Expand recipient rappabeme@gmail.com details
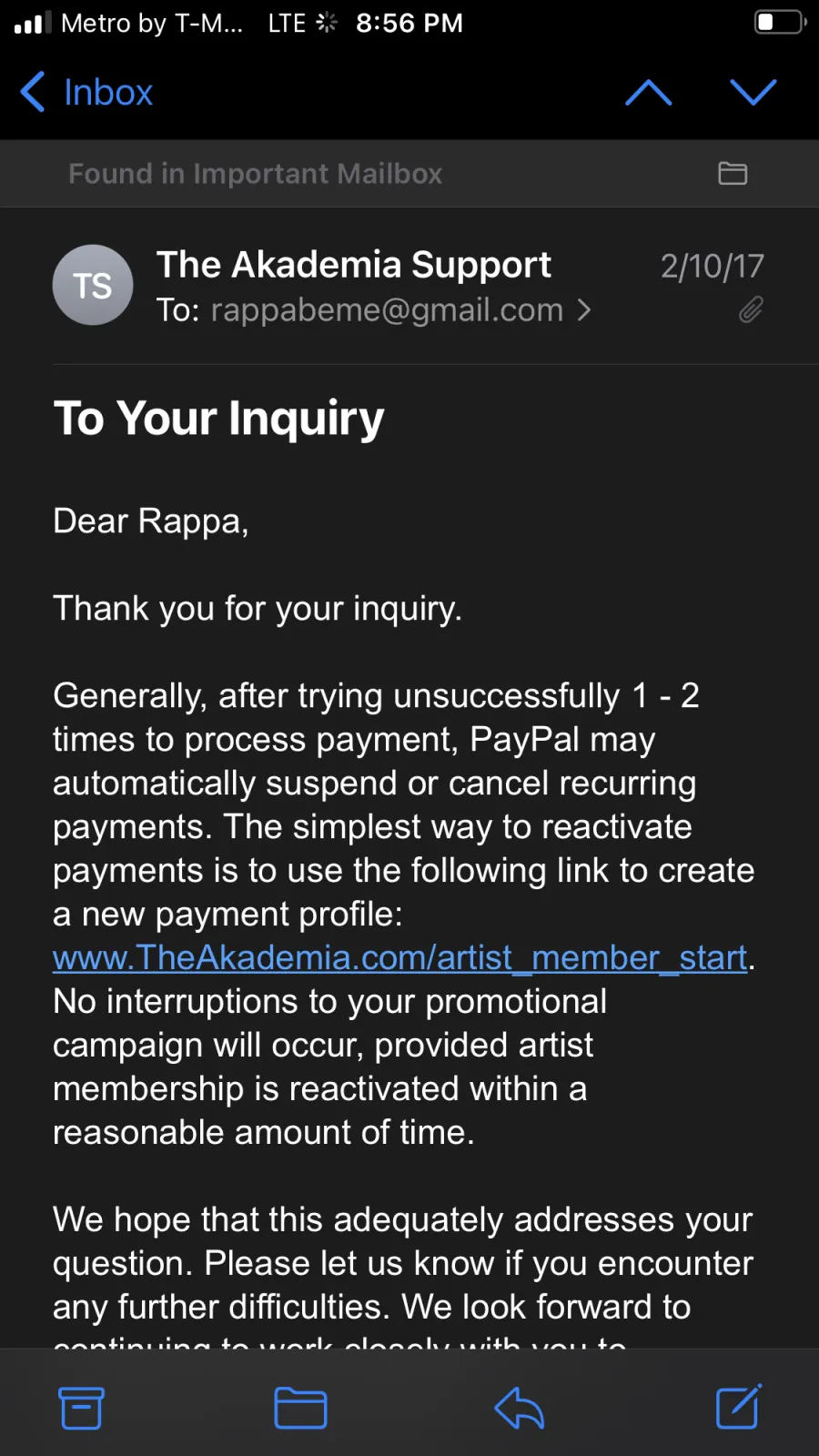 click(x=374, y=310)
